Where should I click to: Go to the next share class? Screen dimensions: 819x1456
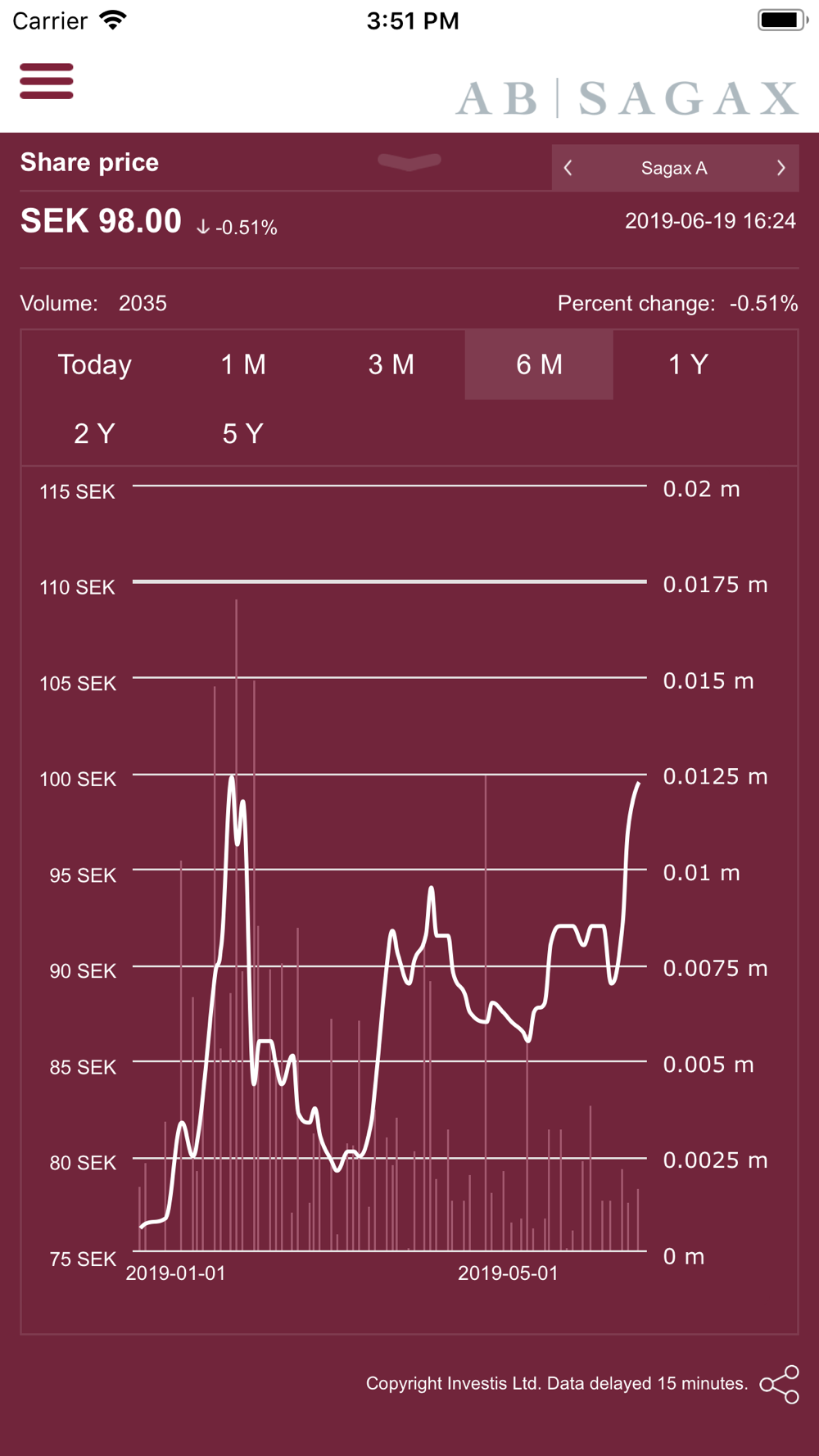[781, 168]
